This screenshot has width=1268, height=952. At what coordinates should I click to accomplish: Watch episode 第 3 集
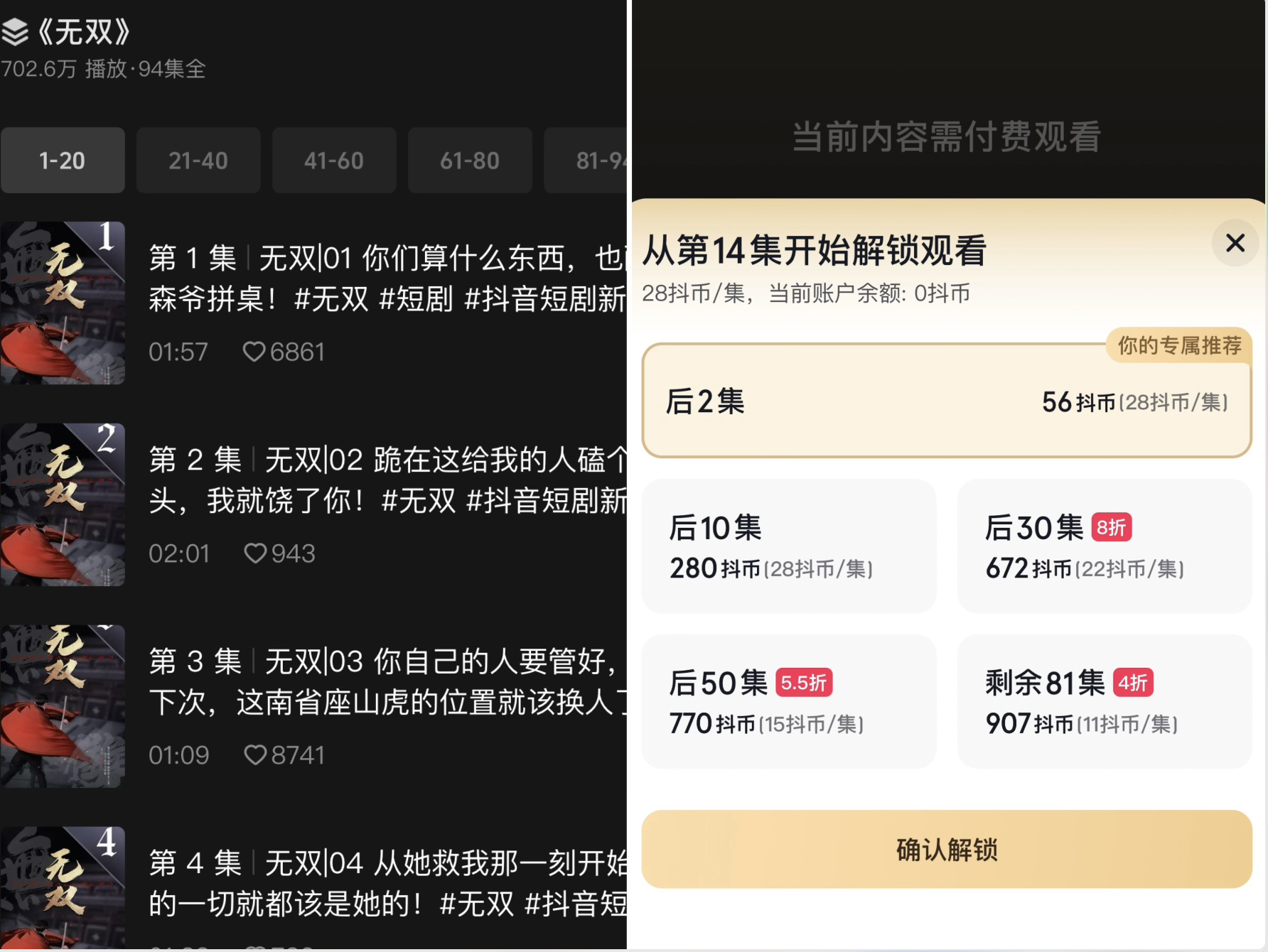point(313,707)
